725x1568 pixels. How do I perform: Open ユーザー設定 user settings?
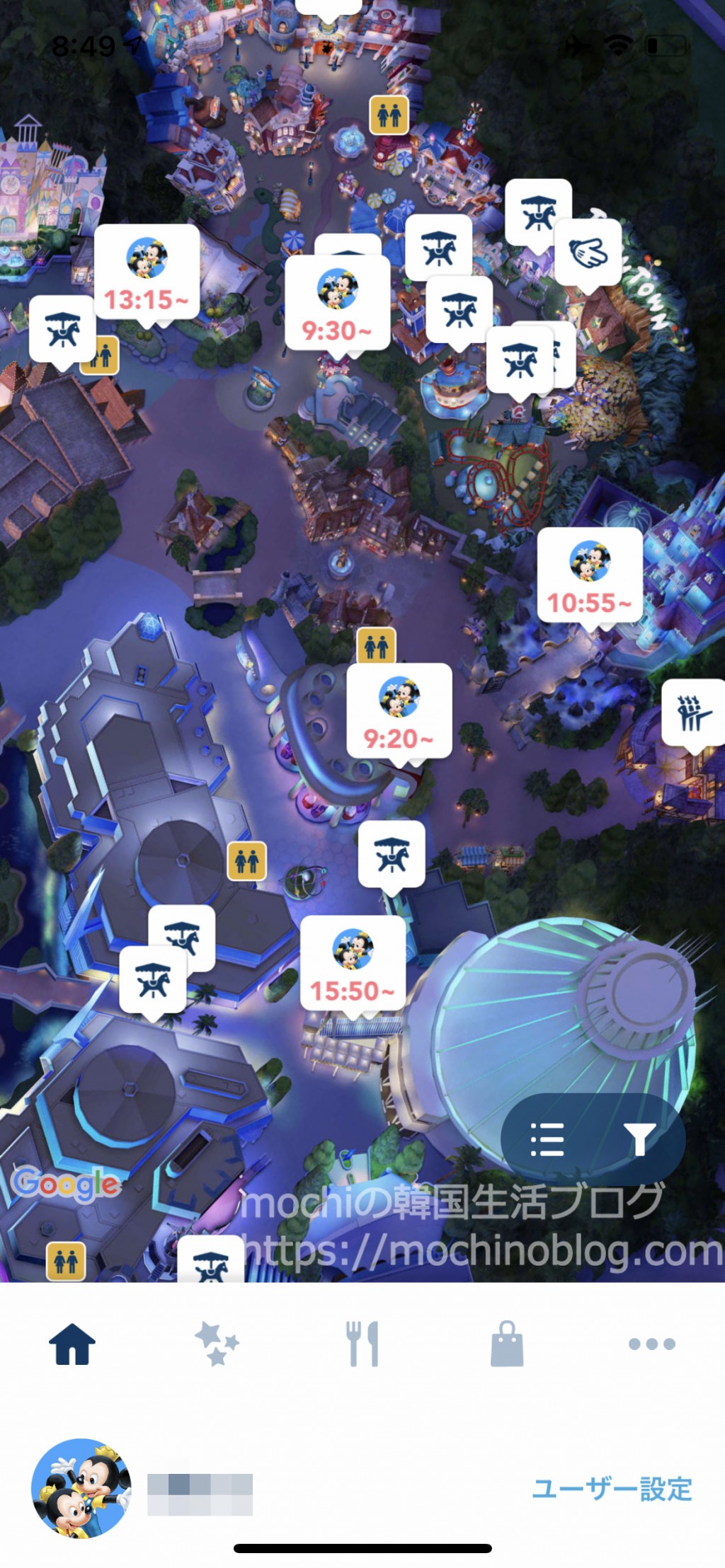pyautogui.click(x=612, y=1489)
